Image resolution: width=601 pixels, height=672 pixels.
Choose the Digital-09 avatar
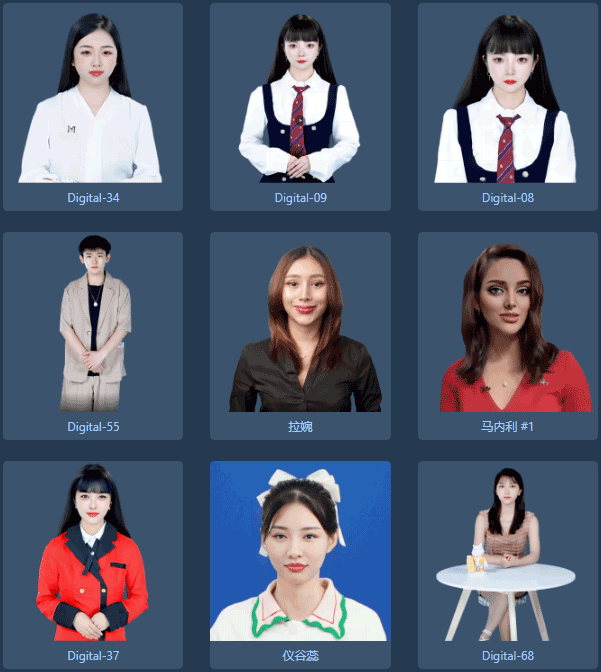300,106
